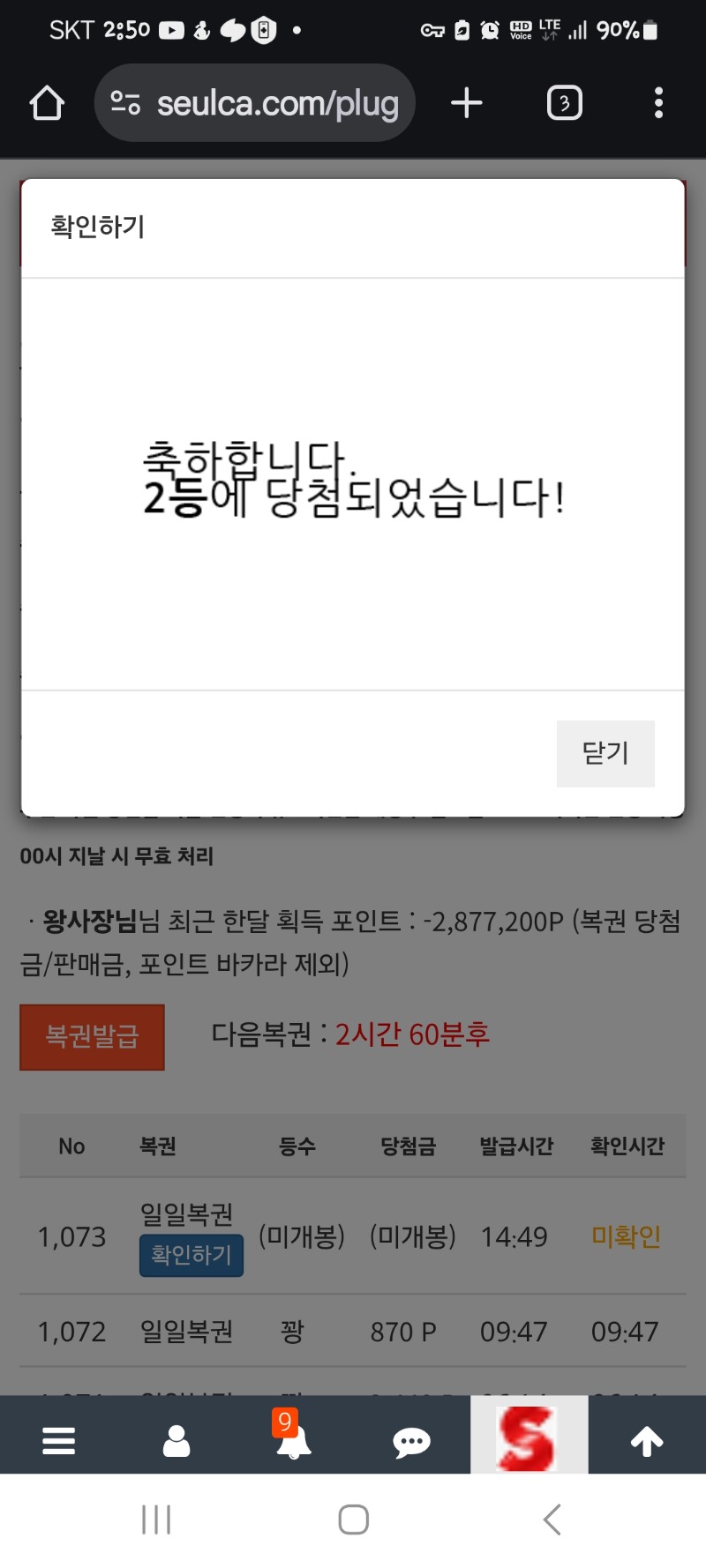
Task: Open the chat bubble icon
Action: pos(411,1442)
